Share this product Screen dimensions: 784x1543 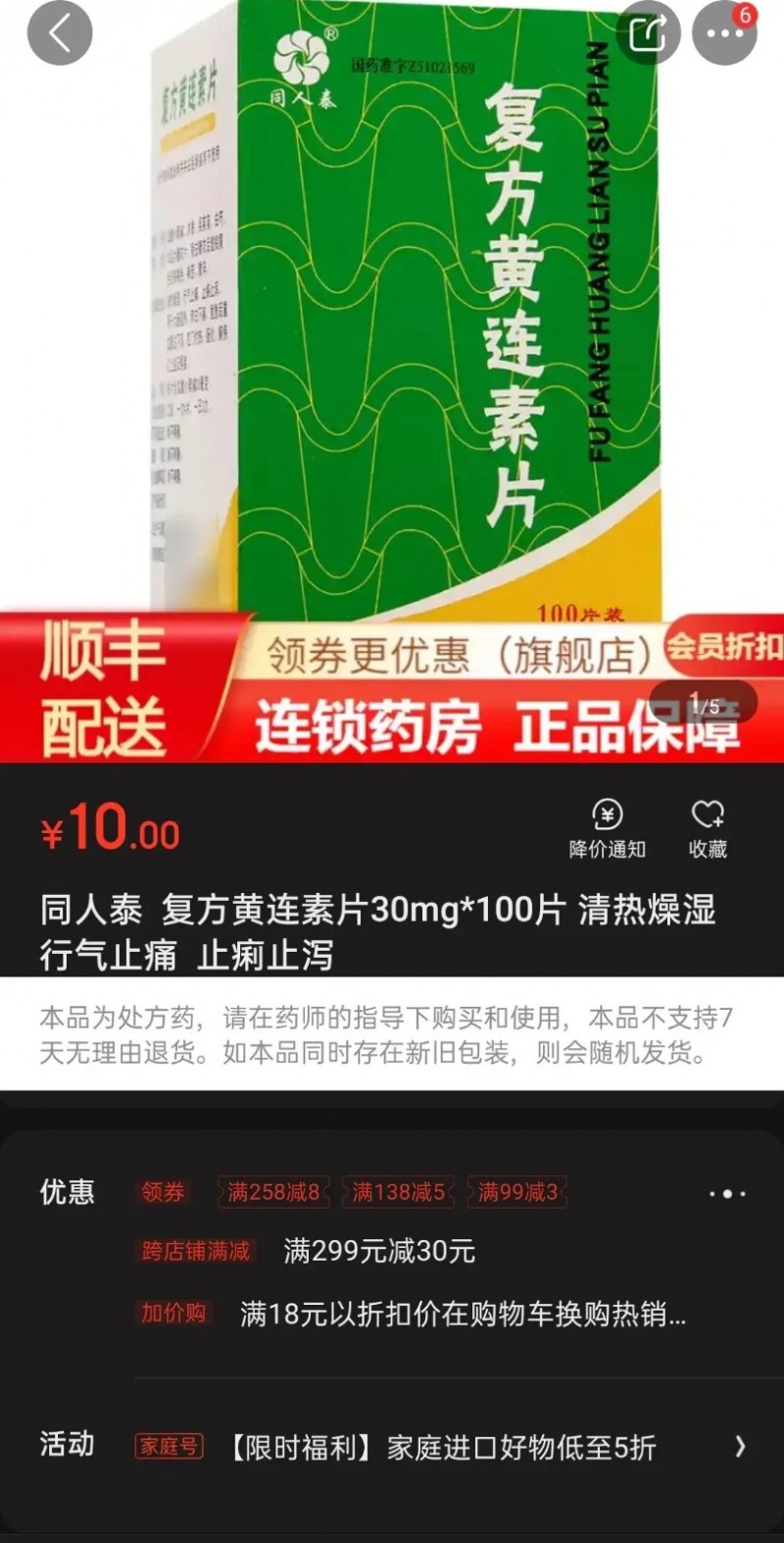[648, 33]
